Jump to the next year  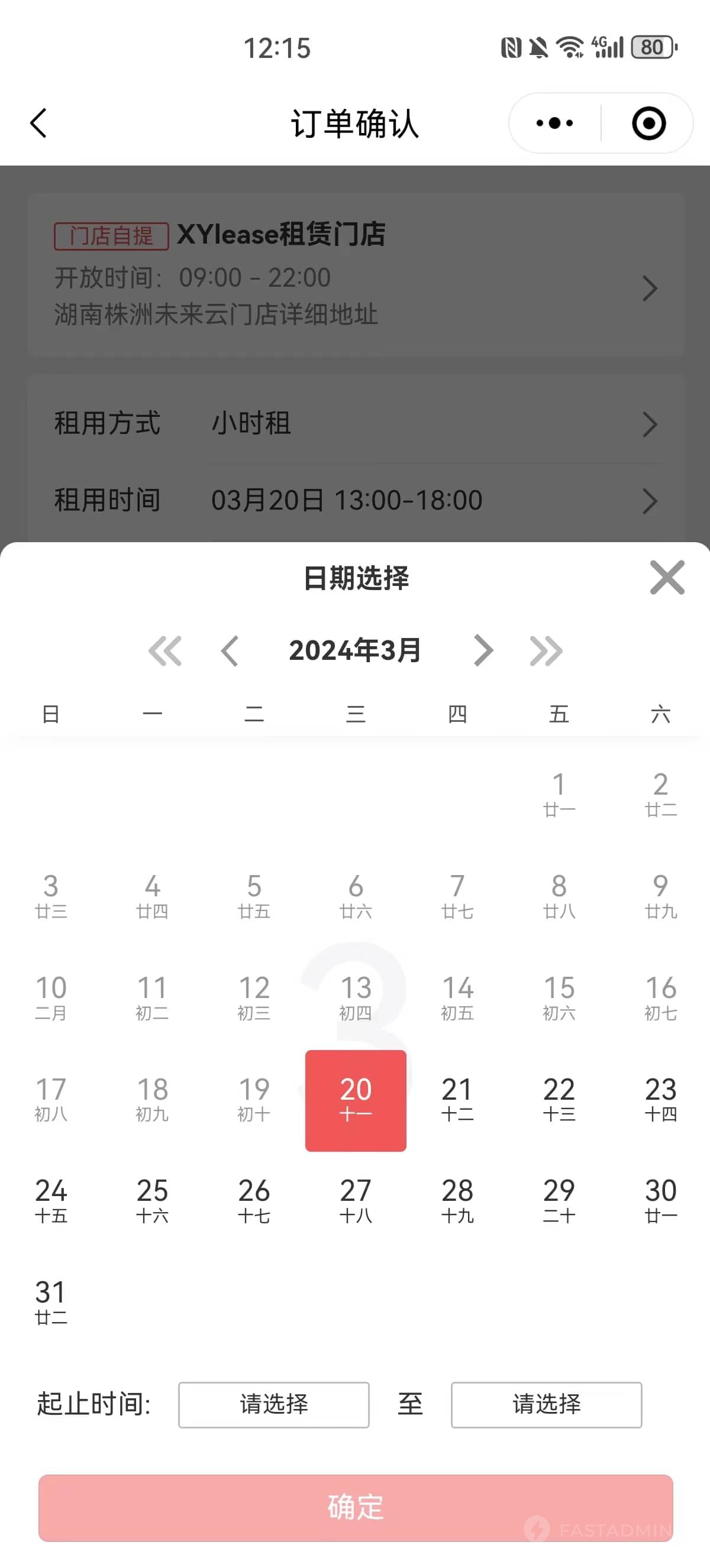546,651
